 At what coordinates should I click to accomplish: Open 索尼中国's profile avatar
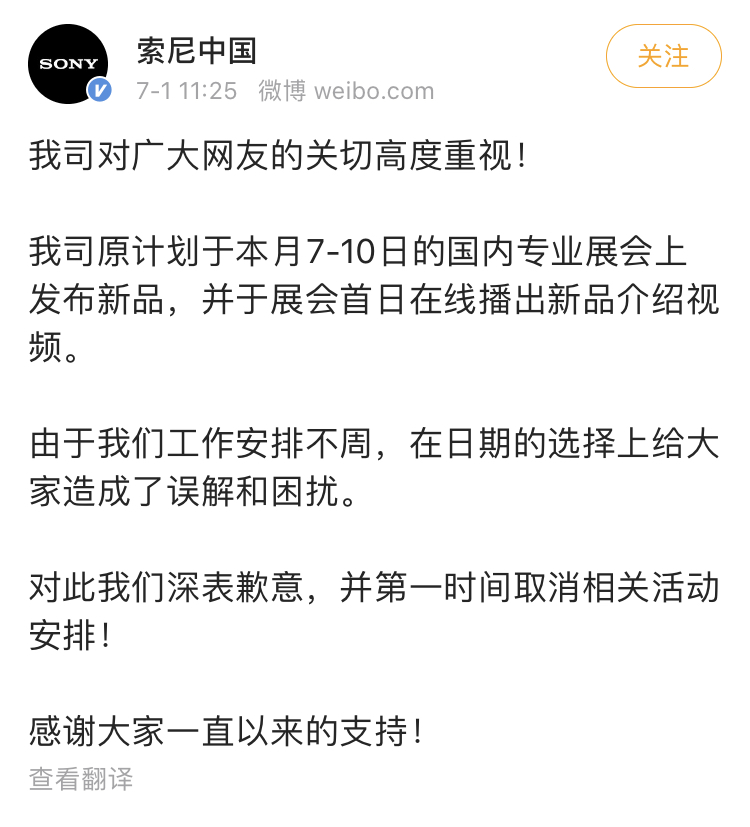[x=68, y=64]
